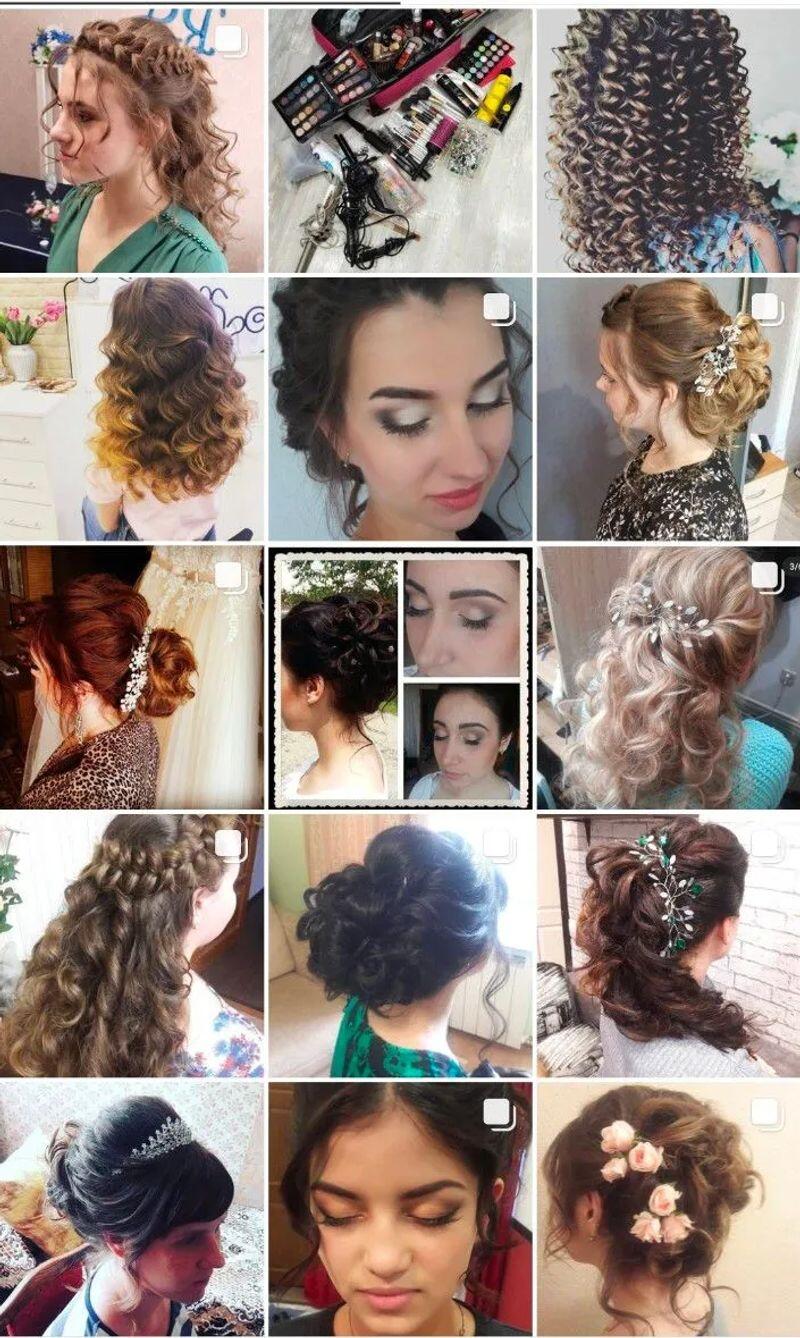
Task: Open the braided crown hairstyle post with green dress
Action: tap(132, 140)
